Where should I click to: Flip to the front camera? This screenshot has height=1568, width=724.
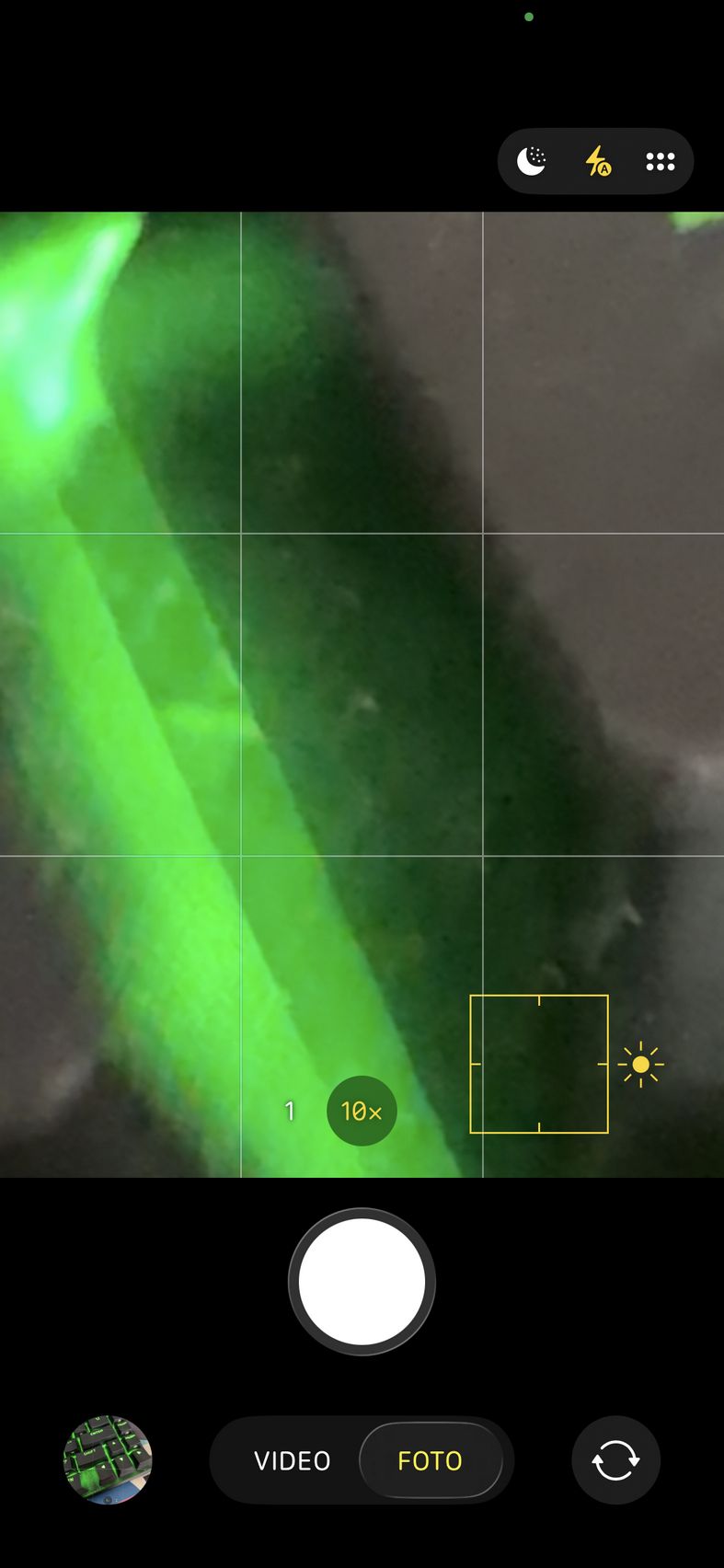[x=615, y=1460]
